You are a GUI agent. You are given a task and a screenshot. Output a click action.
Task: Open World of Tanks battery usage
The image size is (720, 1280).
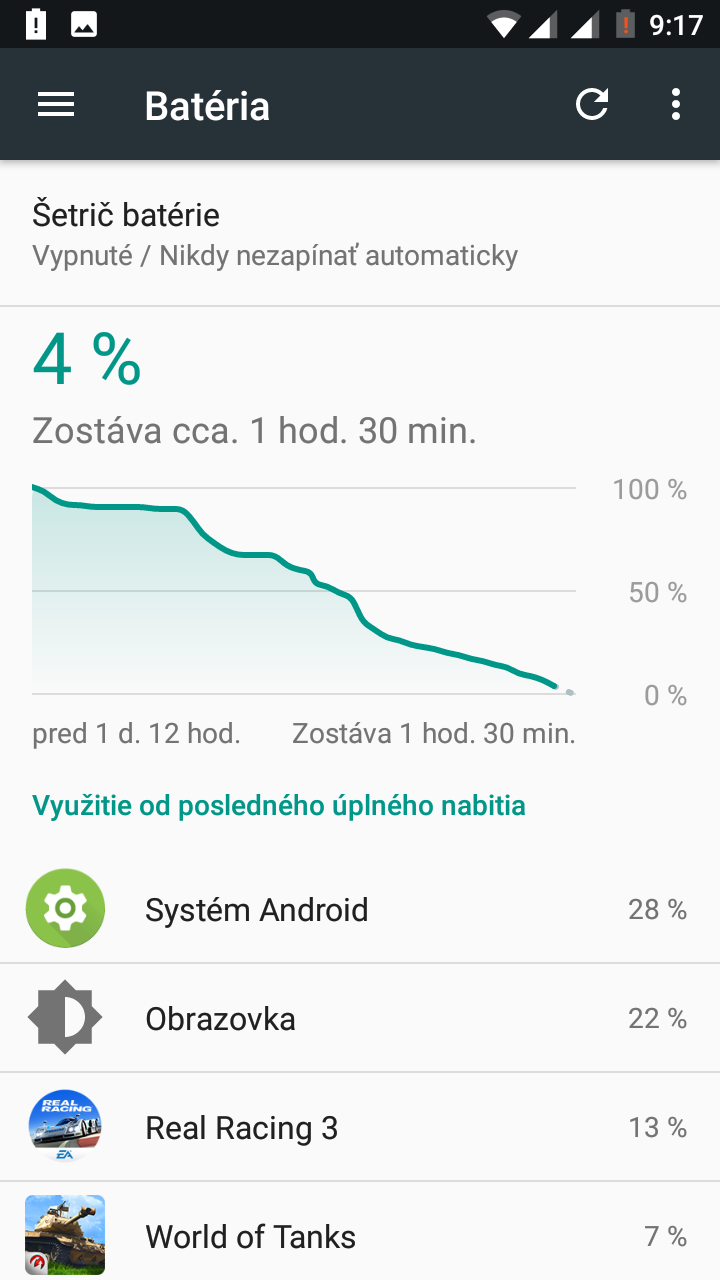360,1231
